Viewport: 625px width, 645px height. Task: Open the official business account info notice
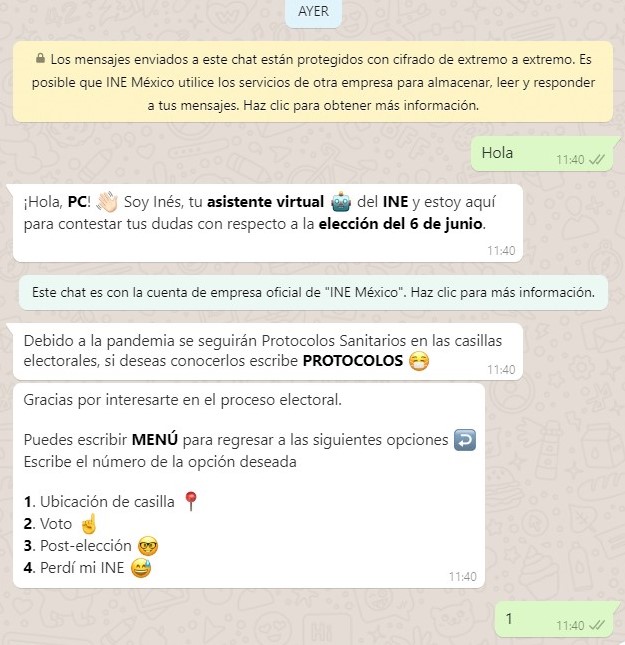[x=312, y=293]
